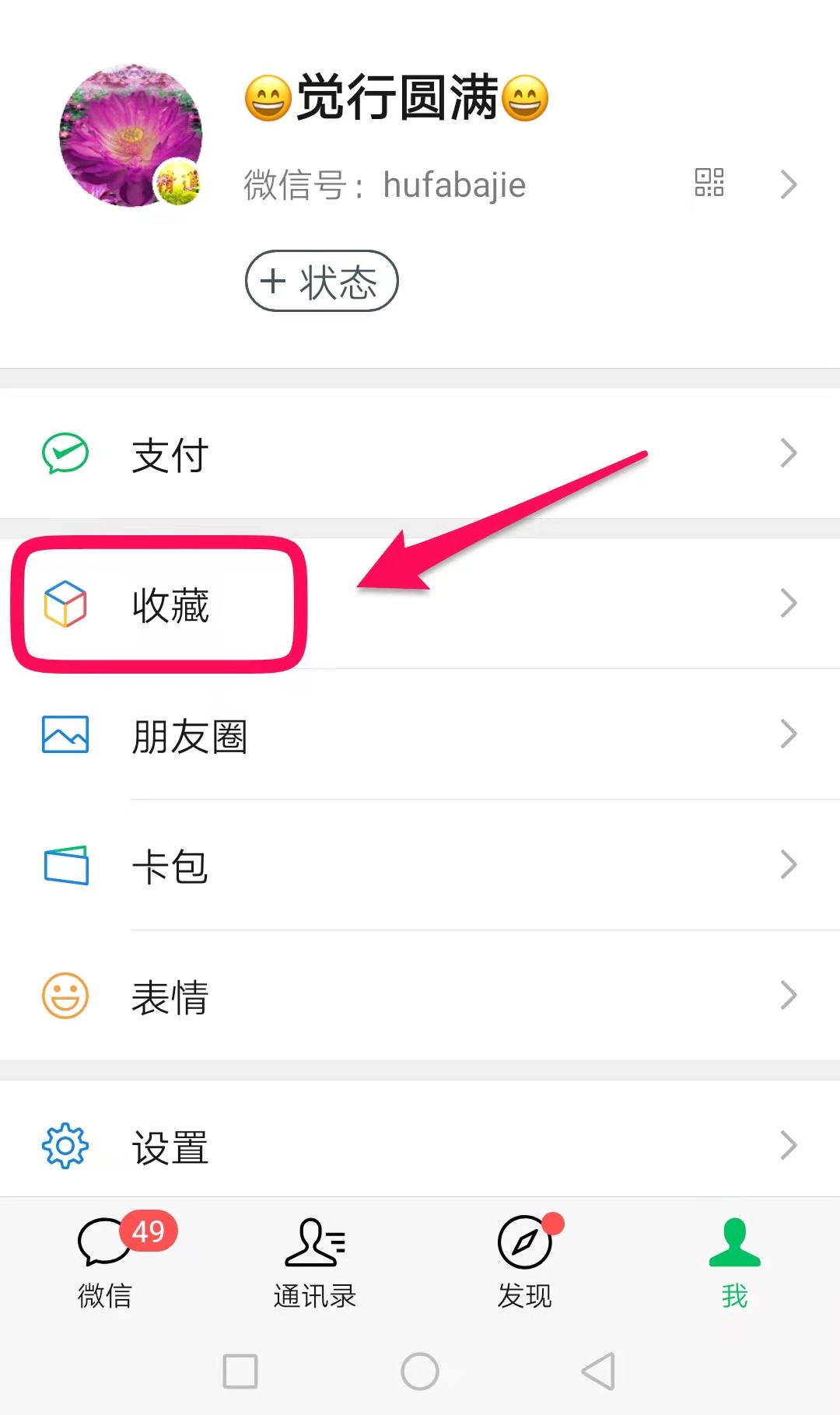
Task: Open my QR code icon
Action: pos(709,183)
